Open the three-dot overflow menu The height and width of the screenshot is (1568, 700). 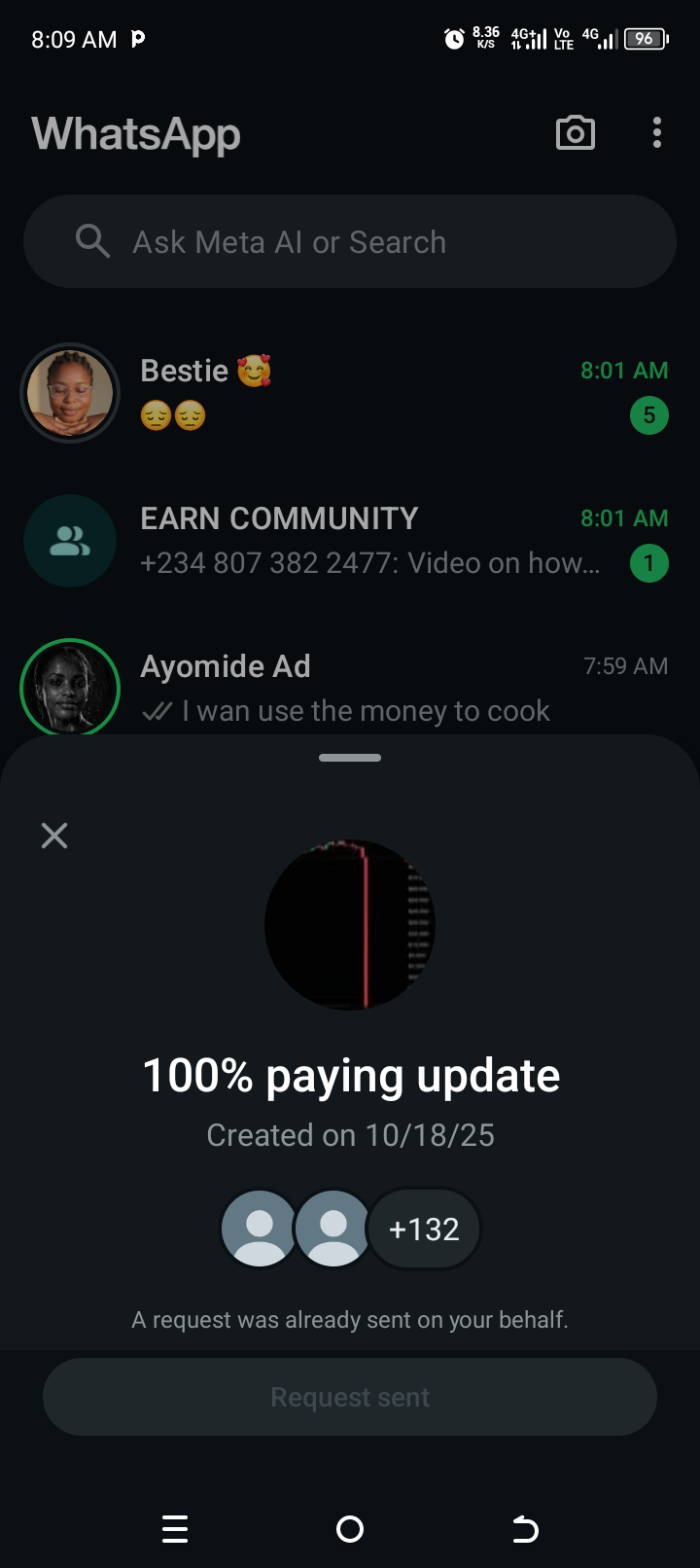[657, 133]
